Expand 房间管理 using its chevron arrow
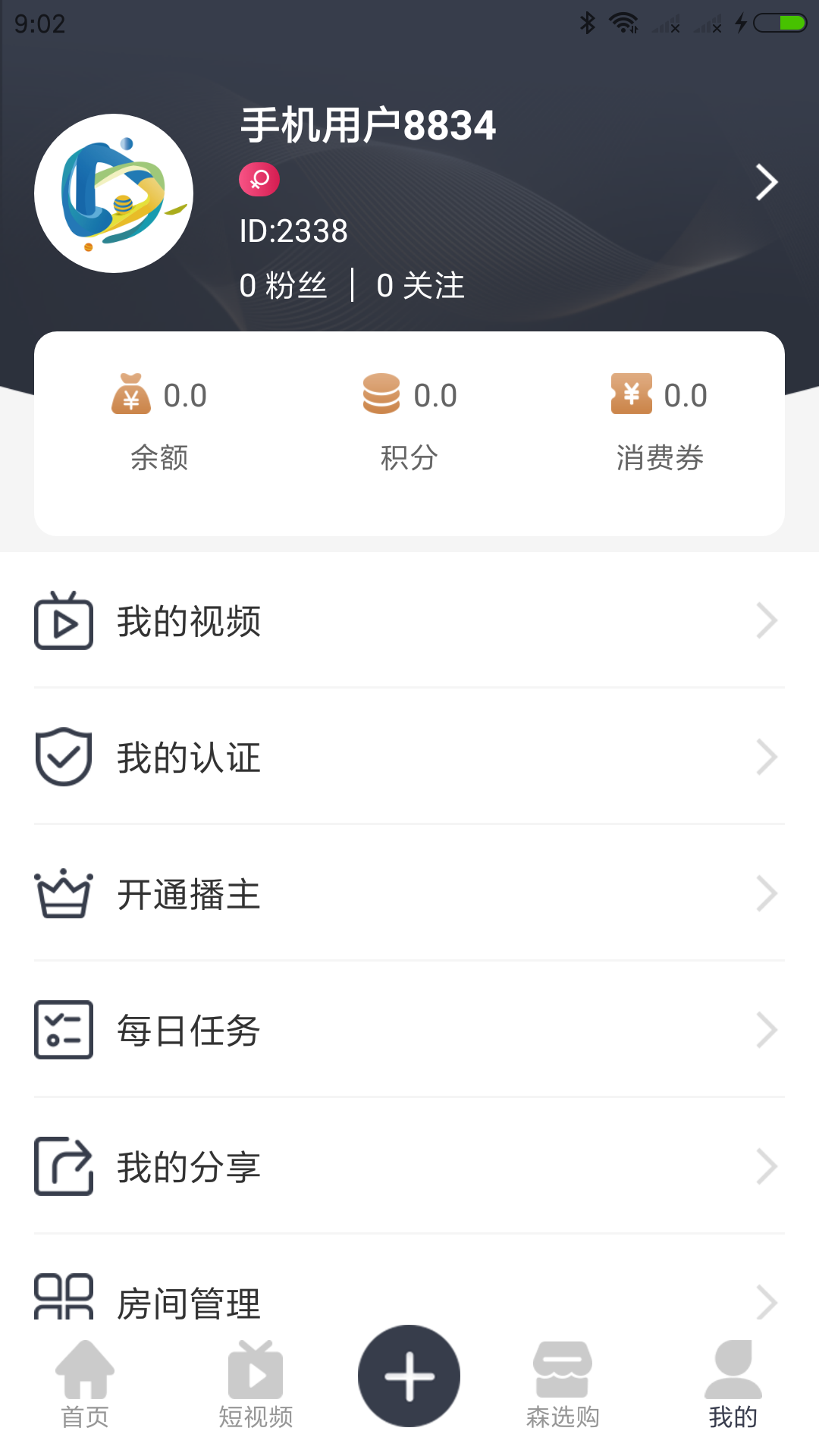Image resolution: width=819 pixels, height=1456 pixels. point(768,1302)
